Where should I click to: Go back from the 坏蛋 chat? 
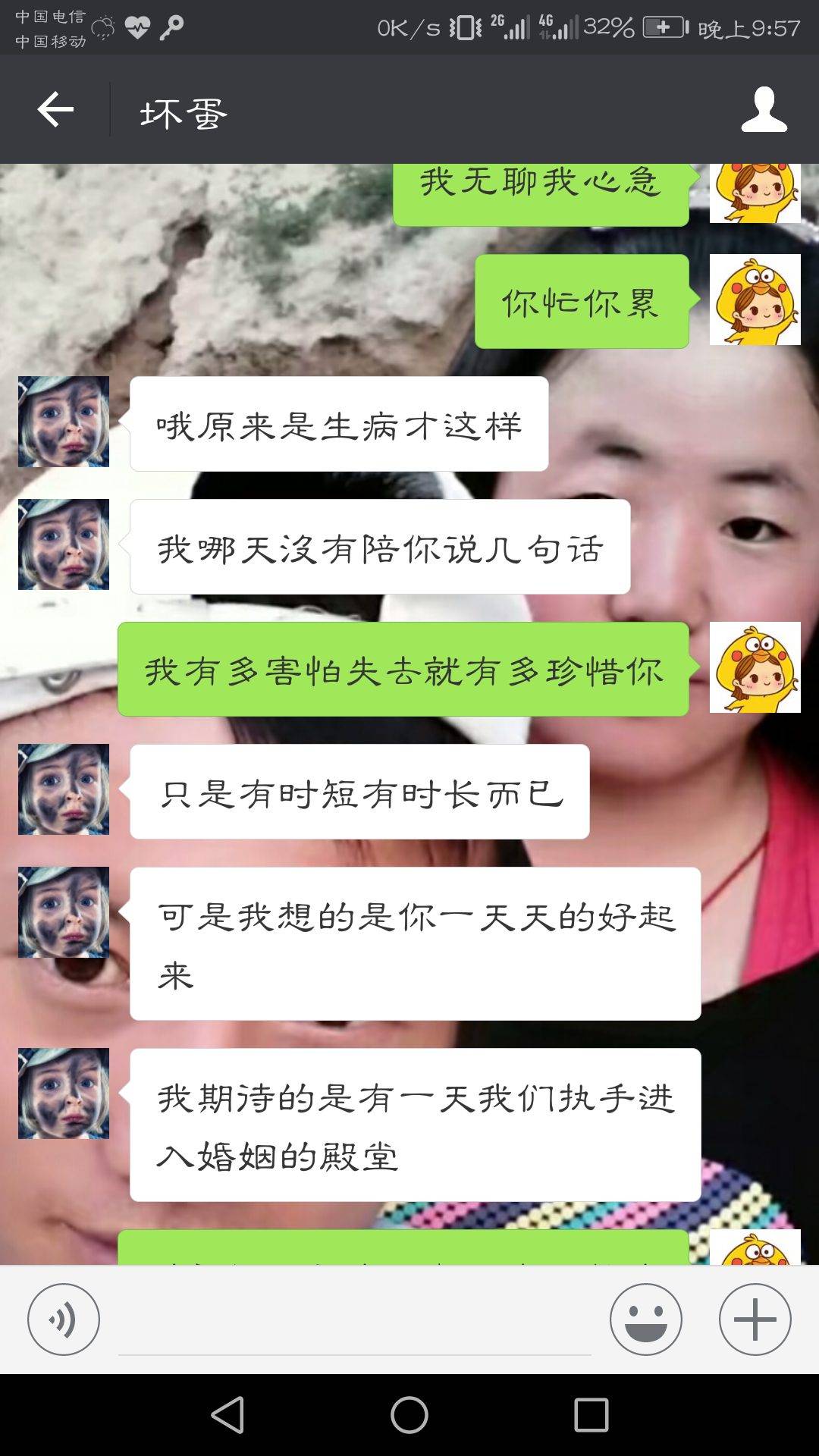pyautogui.click(x=55, y=110)
